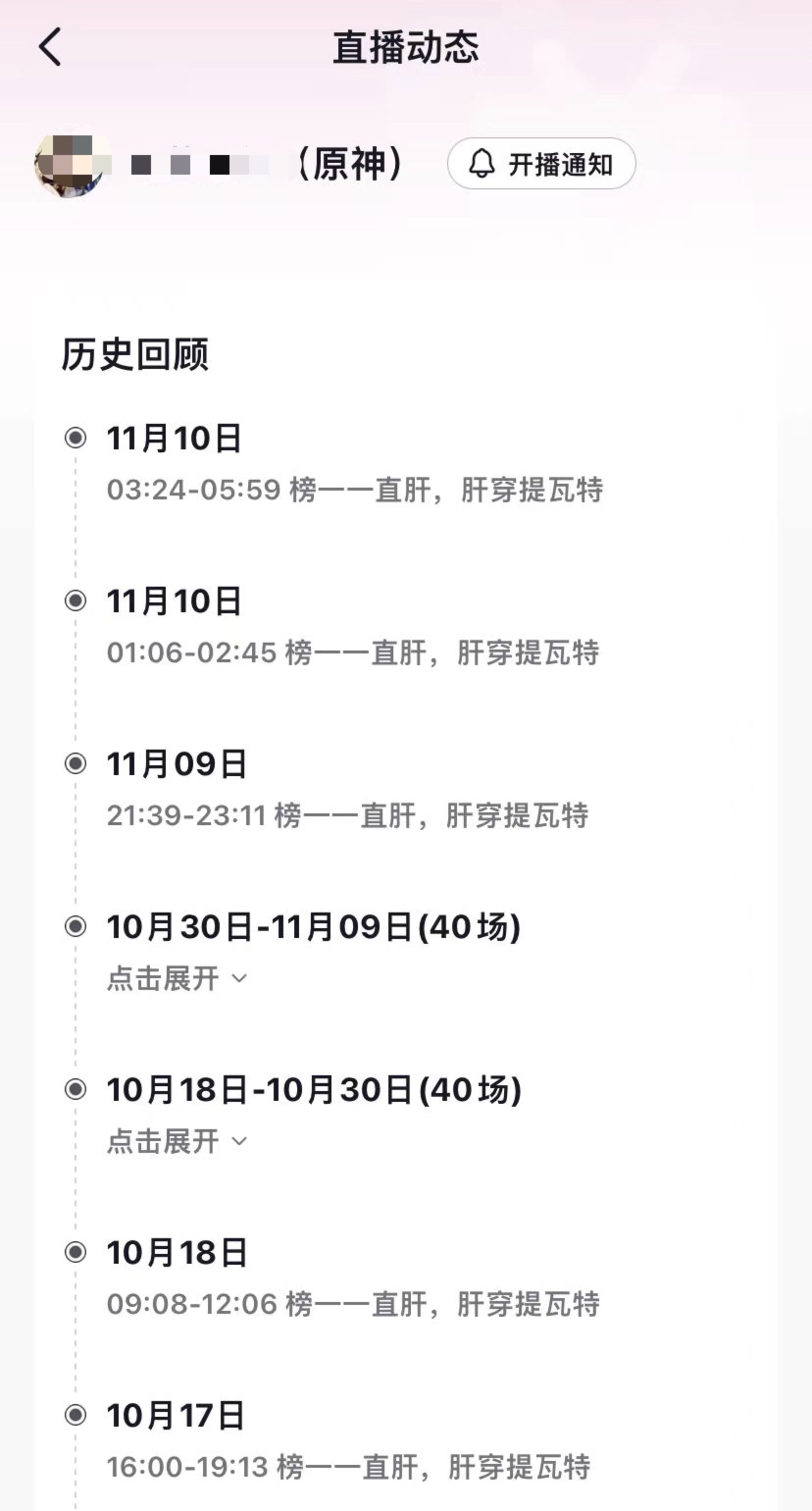Image resolution: width=812 pixels, height=1511 pixels.
Task: Go back from 直播动态 page
Action: [x=51, y=47]
